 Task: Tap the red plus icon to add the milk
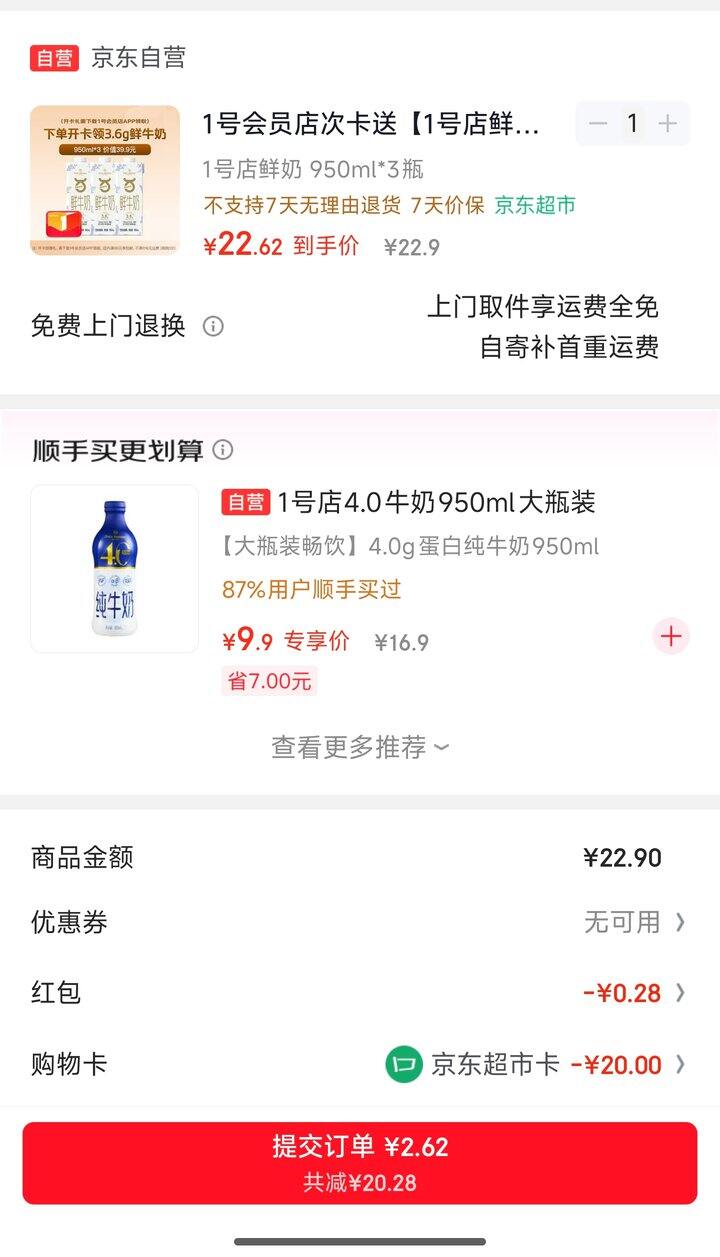(x=670, y=637)
